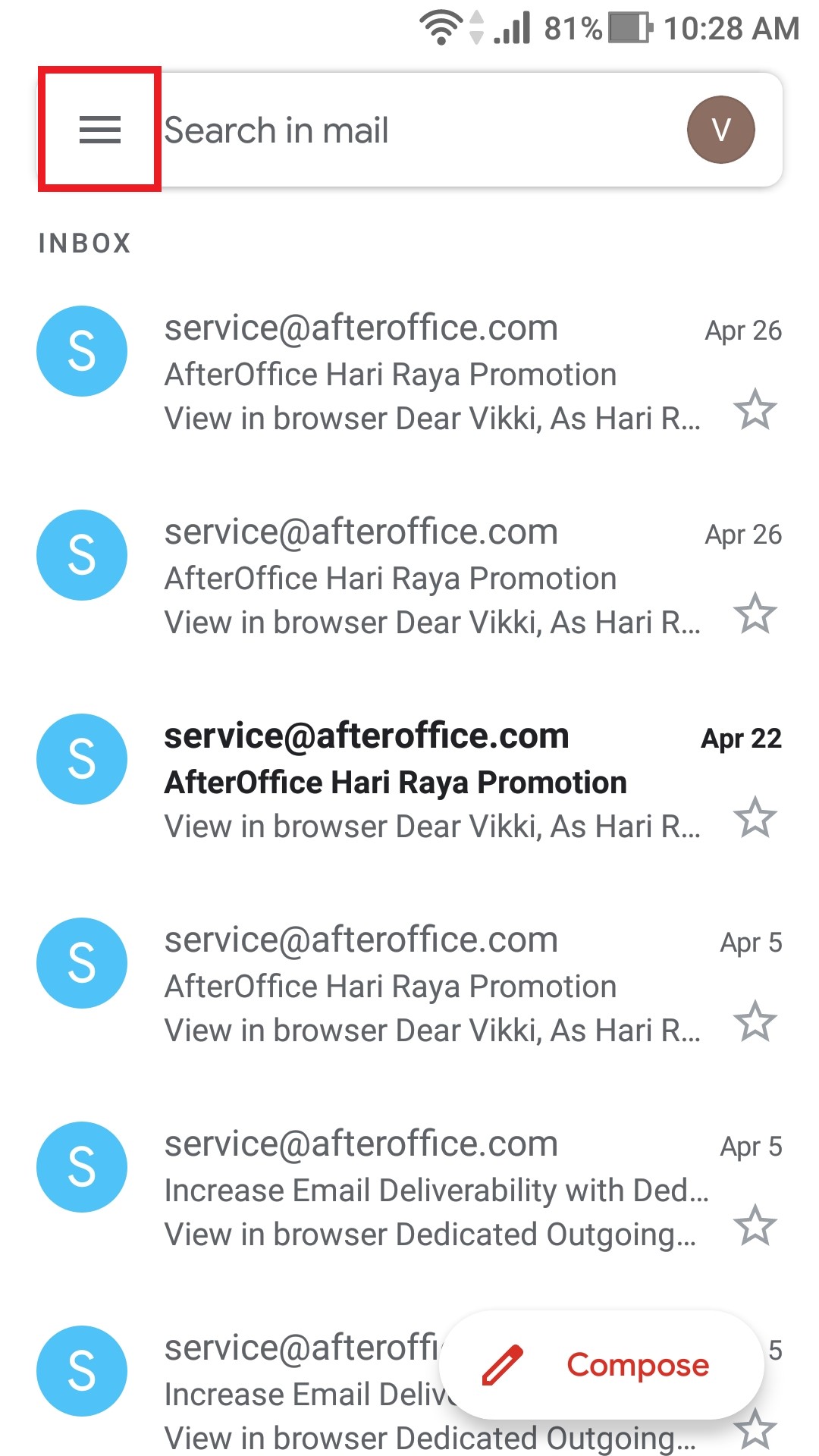Compose a new email
The height and width of the screenshot is (1456, 819).
601,1364
